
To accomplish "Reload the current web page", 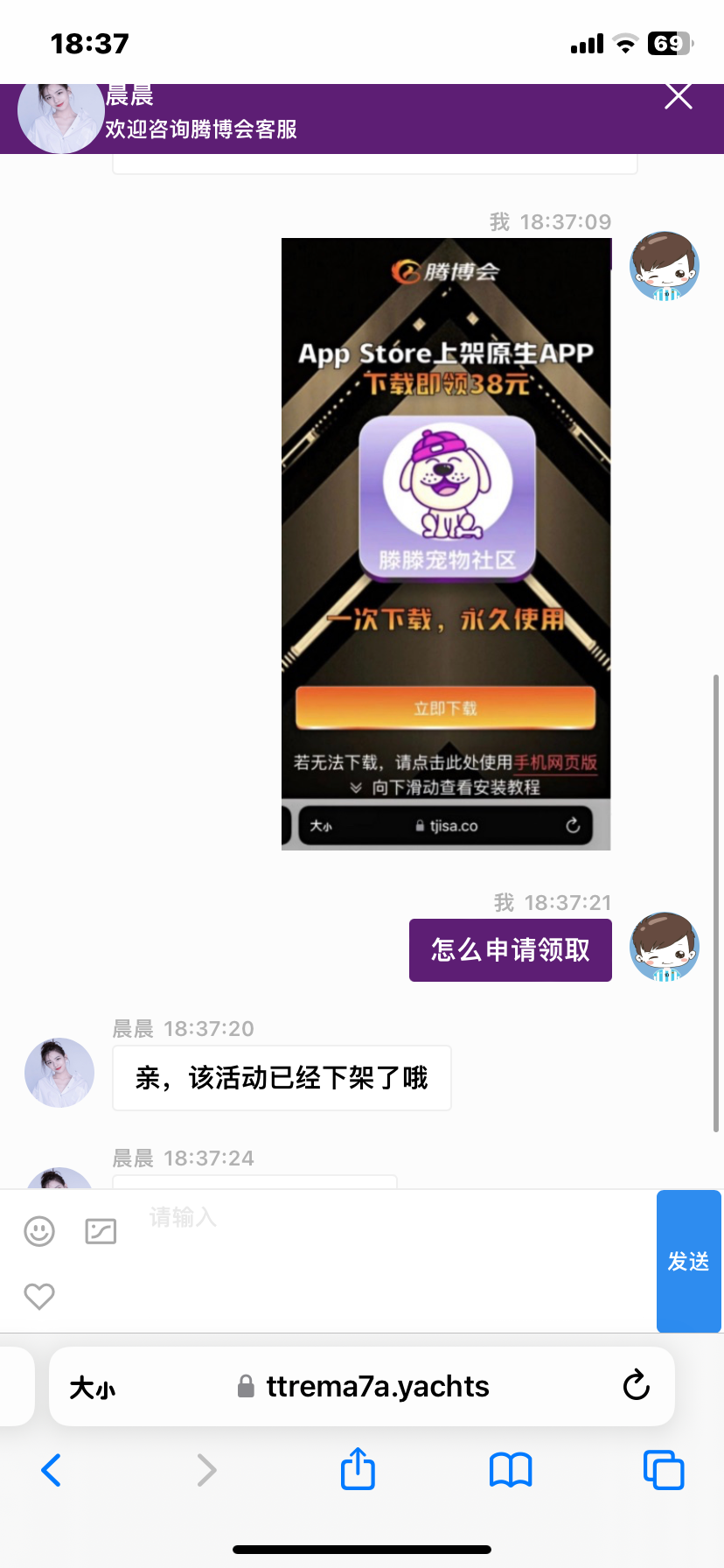I will coord(636,1386).
